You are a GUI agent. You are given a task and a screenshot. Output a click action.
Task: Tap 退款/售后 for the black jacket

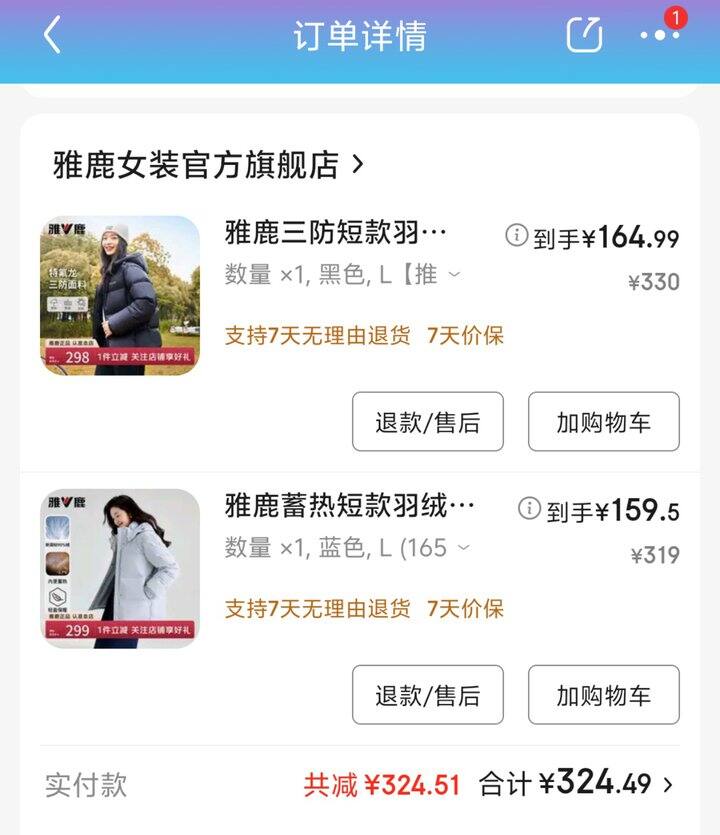(427, 422)
